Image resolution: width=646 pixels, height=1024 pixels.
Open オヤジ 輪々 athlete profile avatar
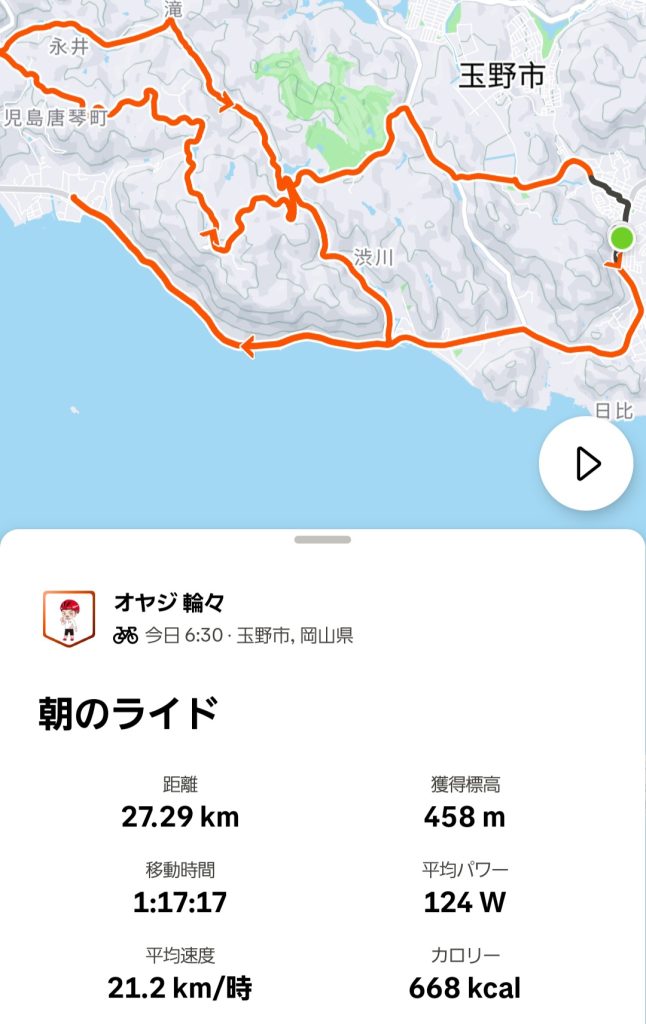[x=69, y=618]
